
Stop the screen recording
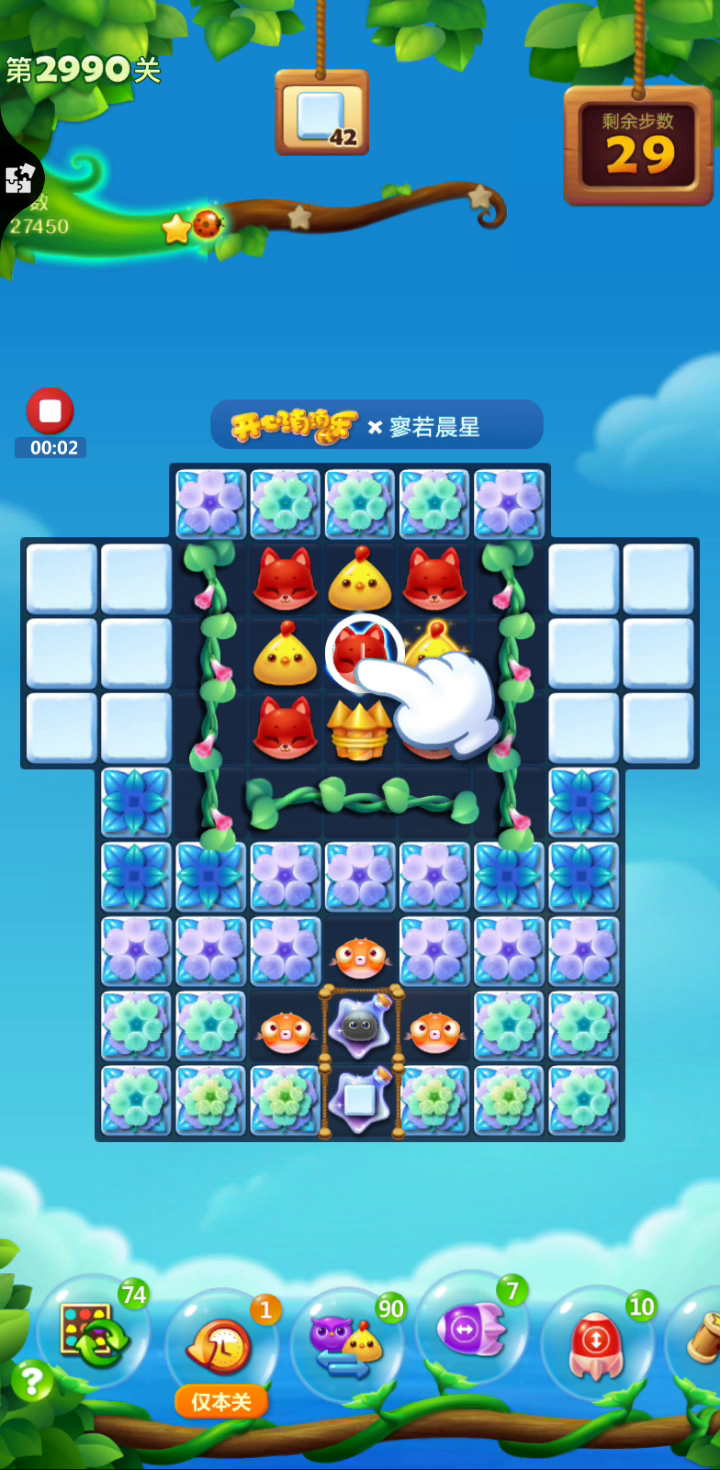coord(50,411)
